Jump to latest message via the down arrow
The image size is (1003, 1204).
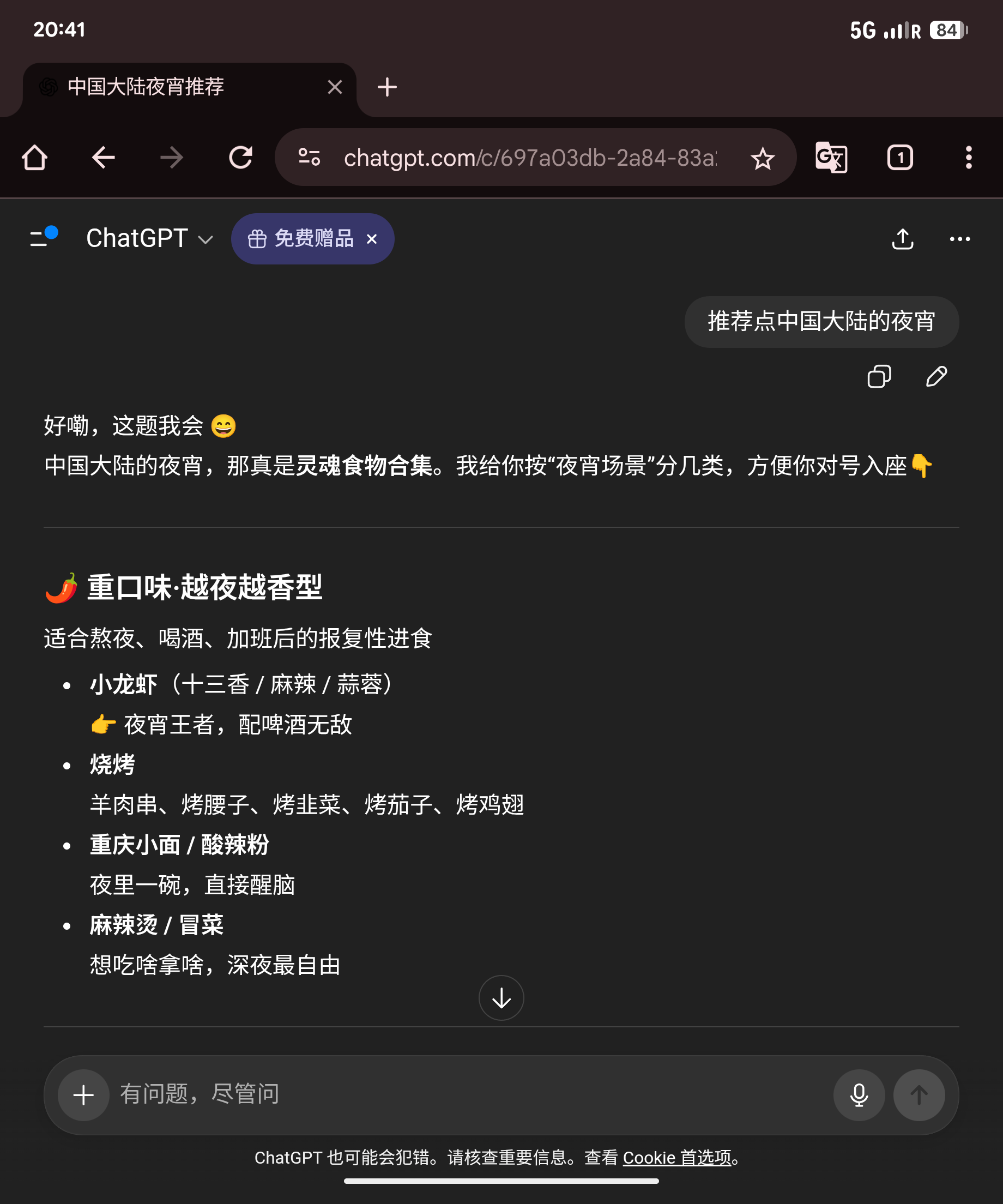(x=501, y=997)
